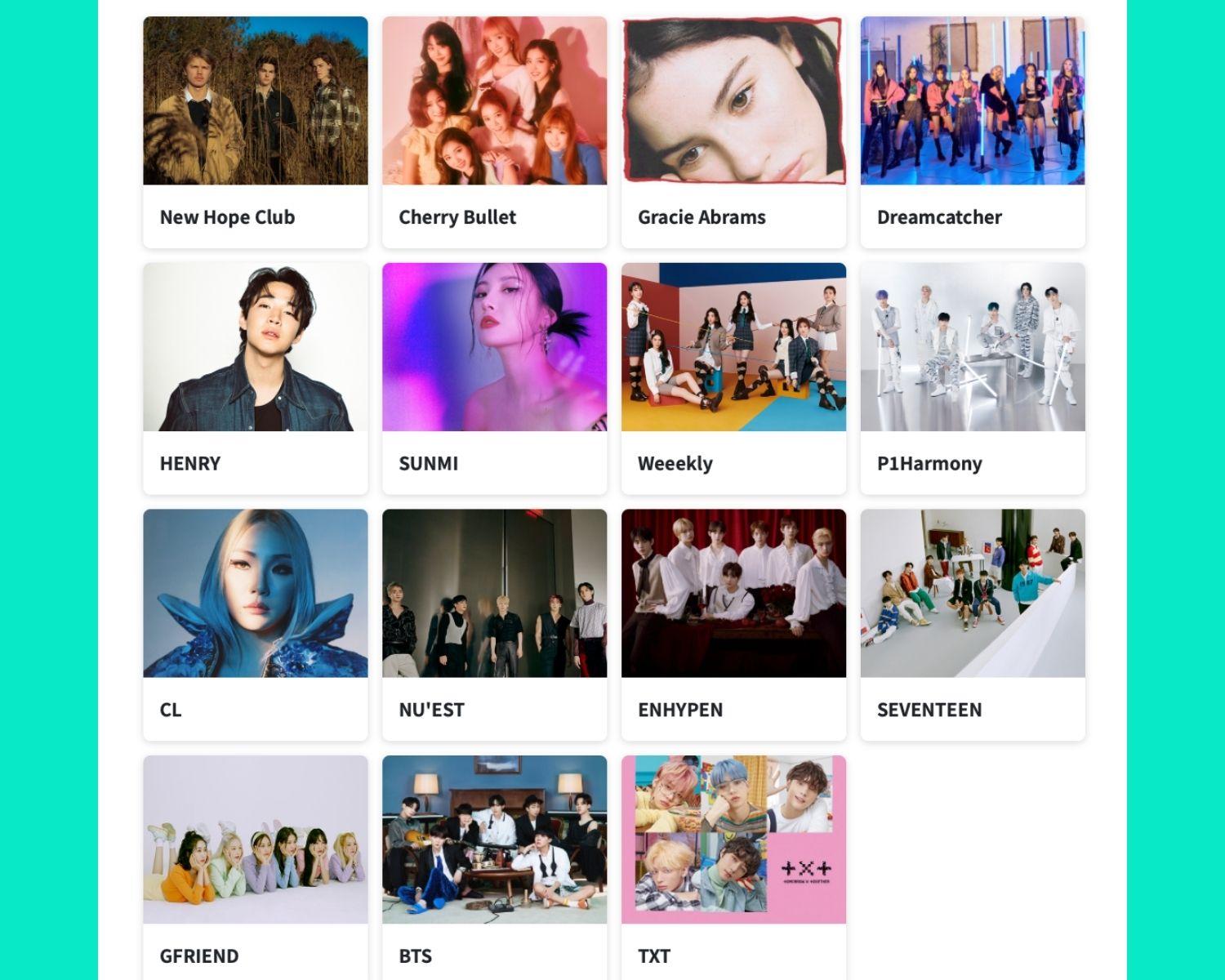This screenshot has width=1225, height=980.
Task: Select the Cherry Bullet card
Action: pyautogui.click(x=494, y=131)
